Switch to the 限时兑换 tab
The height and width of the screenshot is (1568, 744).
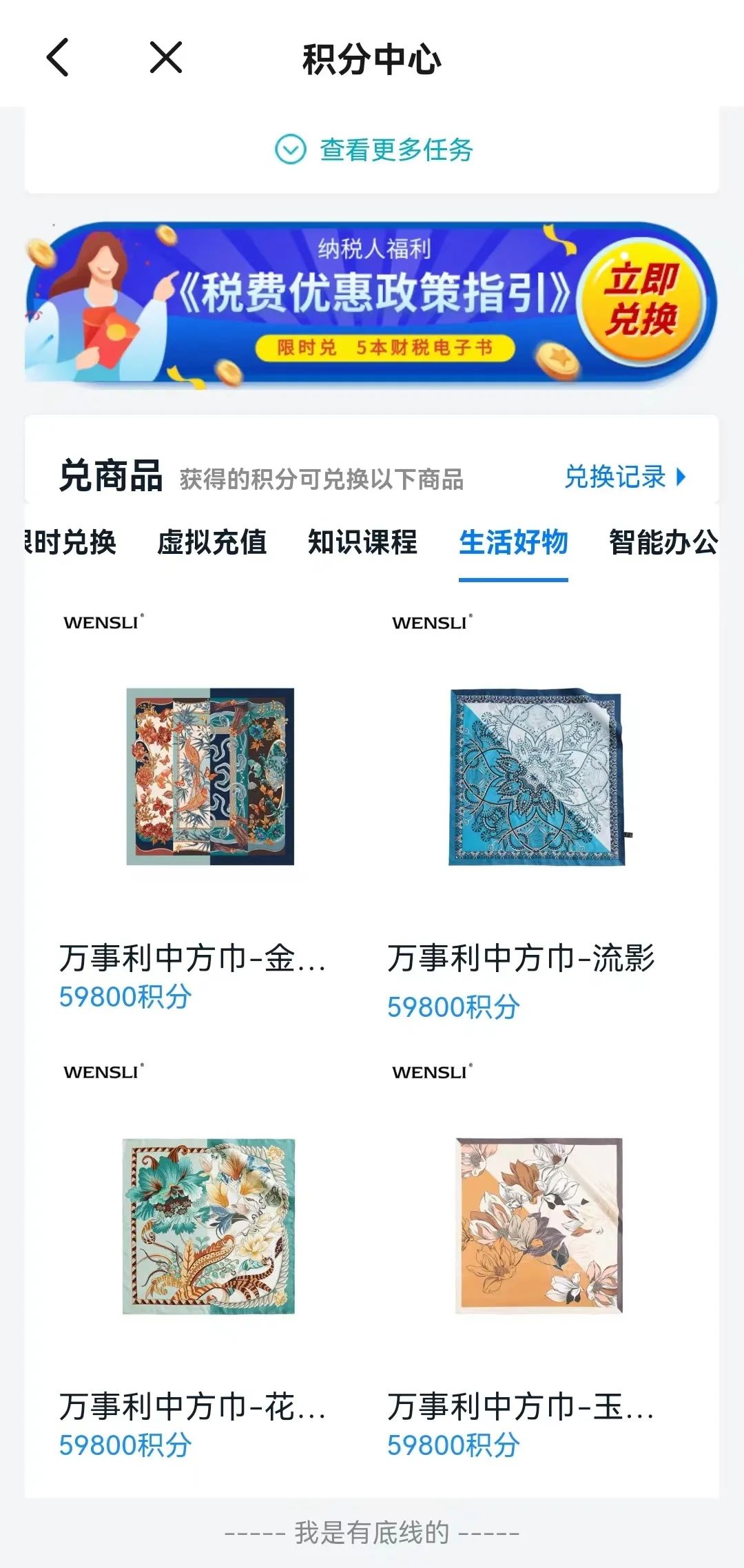[71, 542]
